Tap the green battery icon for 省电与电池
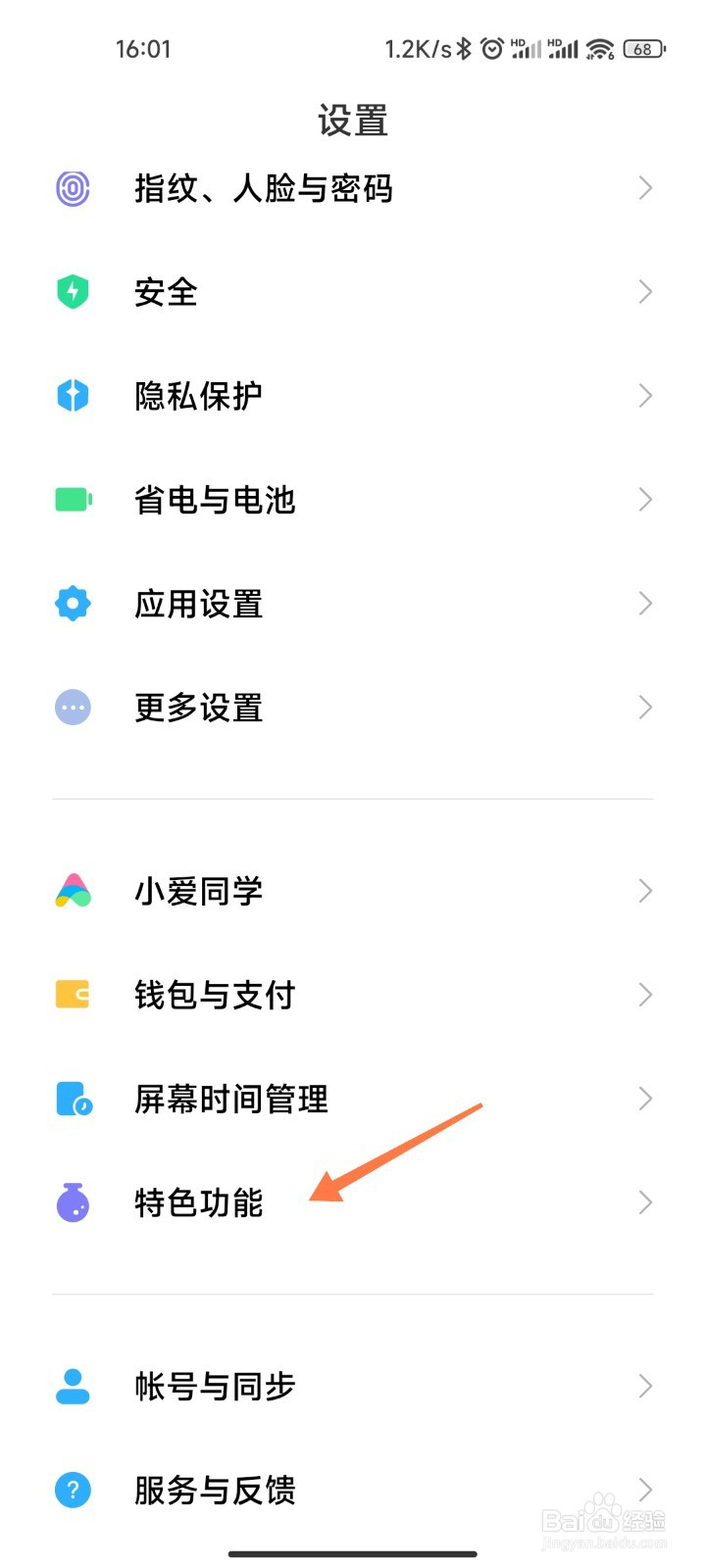The height and width of the screenshot is (1568, 706). [x=72, y=500]
